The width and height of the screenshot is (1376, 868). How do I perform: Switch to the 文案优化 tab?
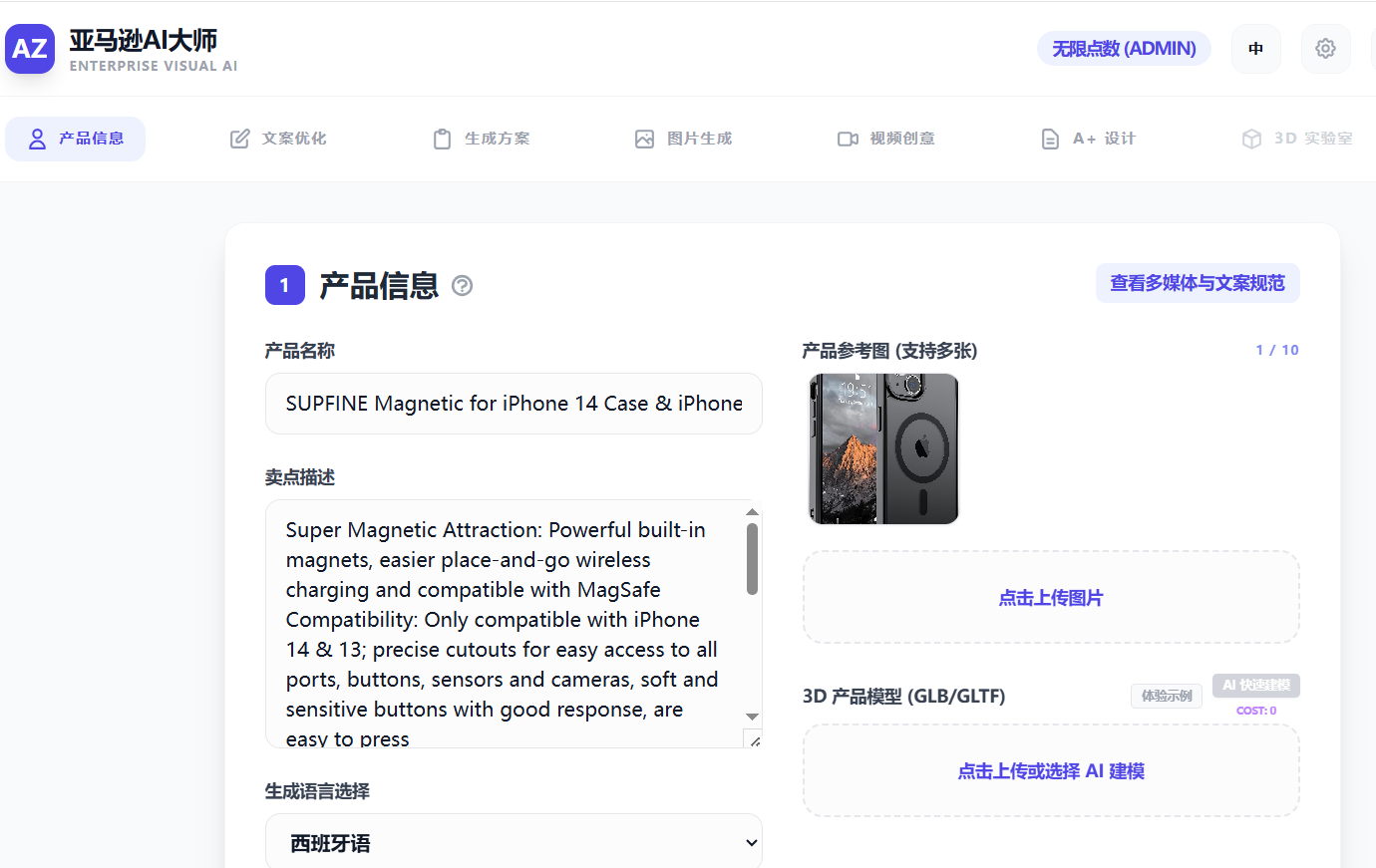pyautogui.click(x=278, y=139)
